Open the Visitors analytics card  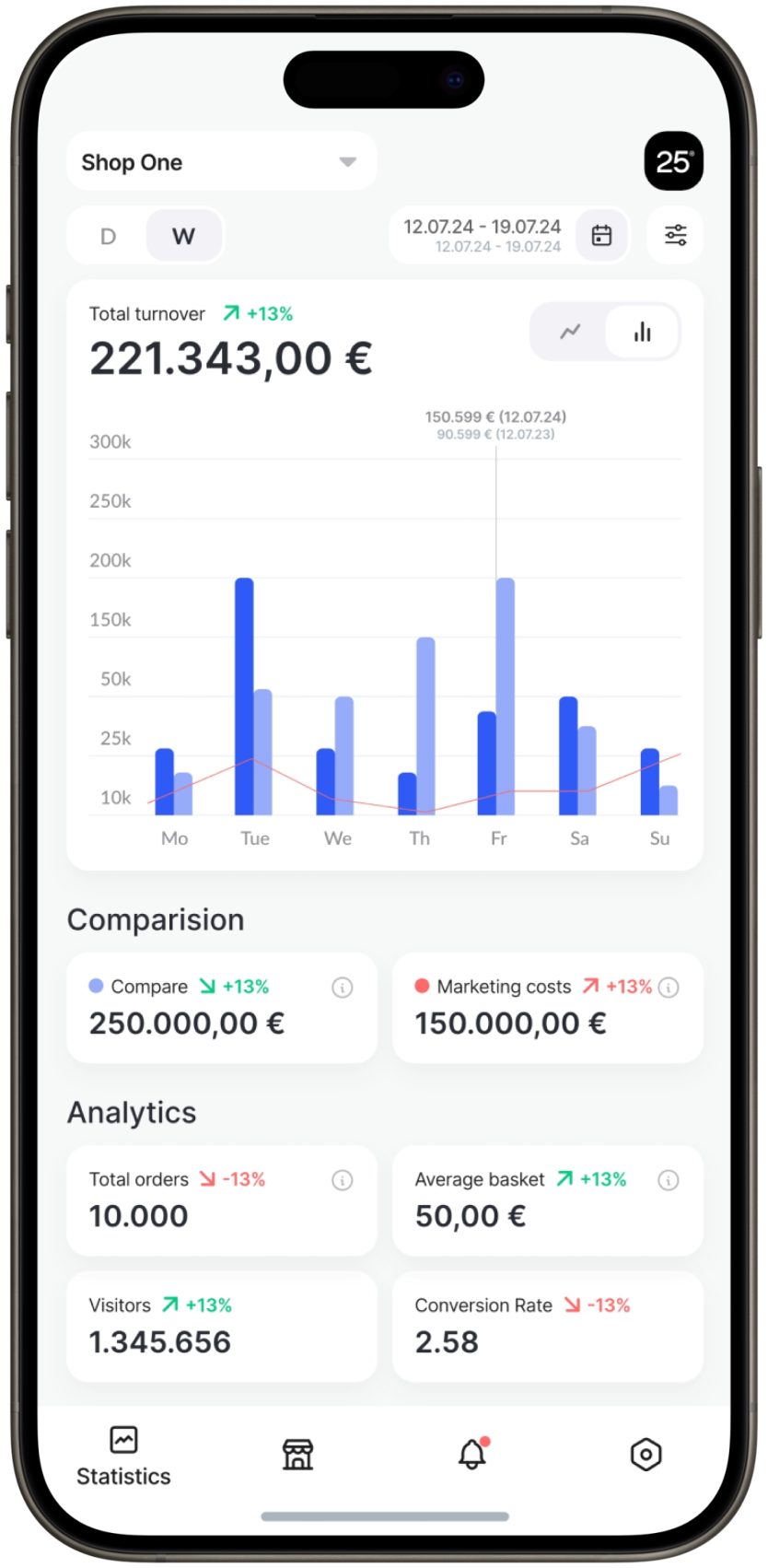[x=222, y=1327]
